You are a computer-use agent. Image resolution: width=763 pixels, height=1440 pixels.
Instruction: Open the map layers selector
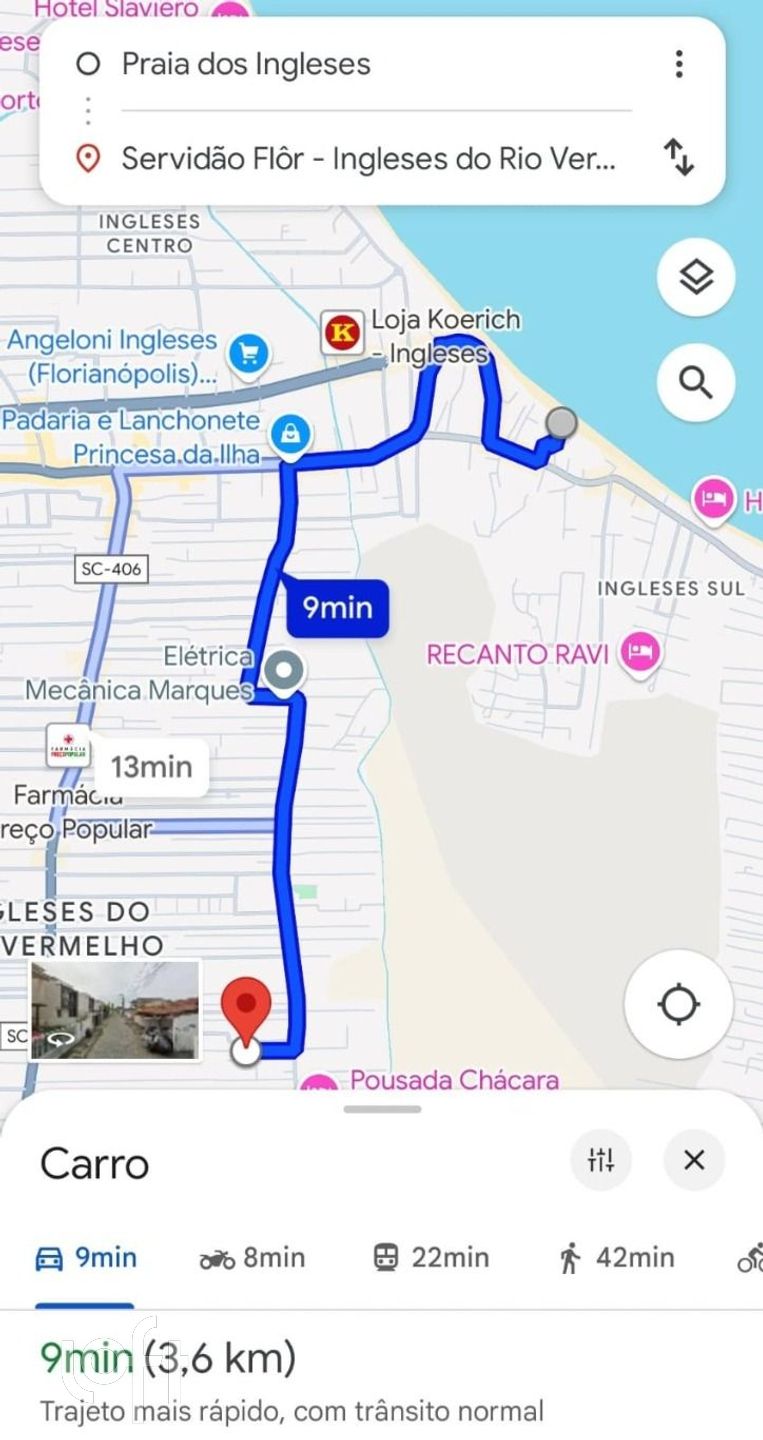[x=696, y=277]
